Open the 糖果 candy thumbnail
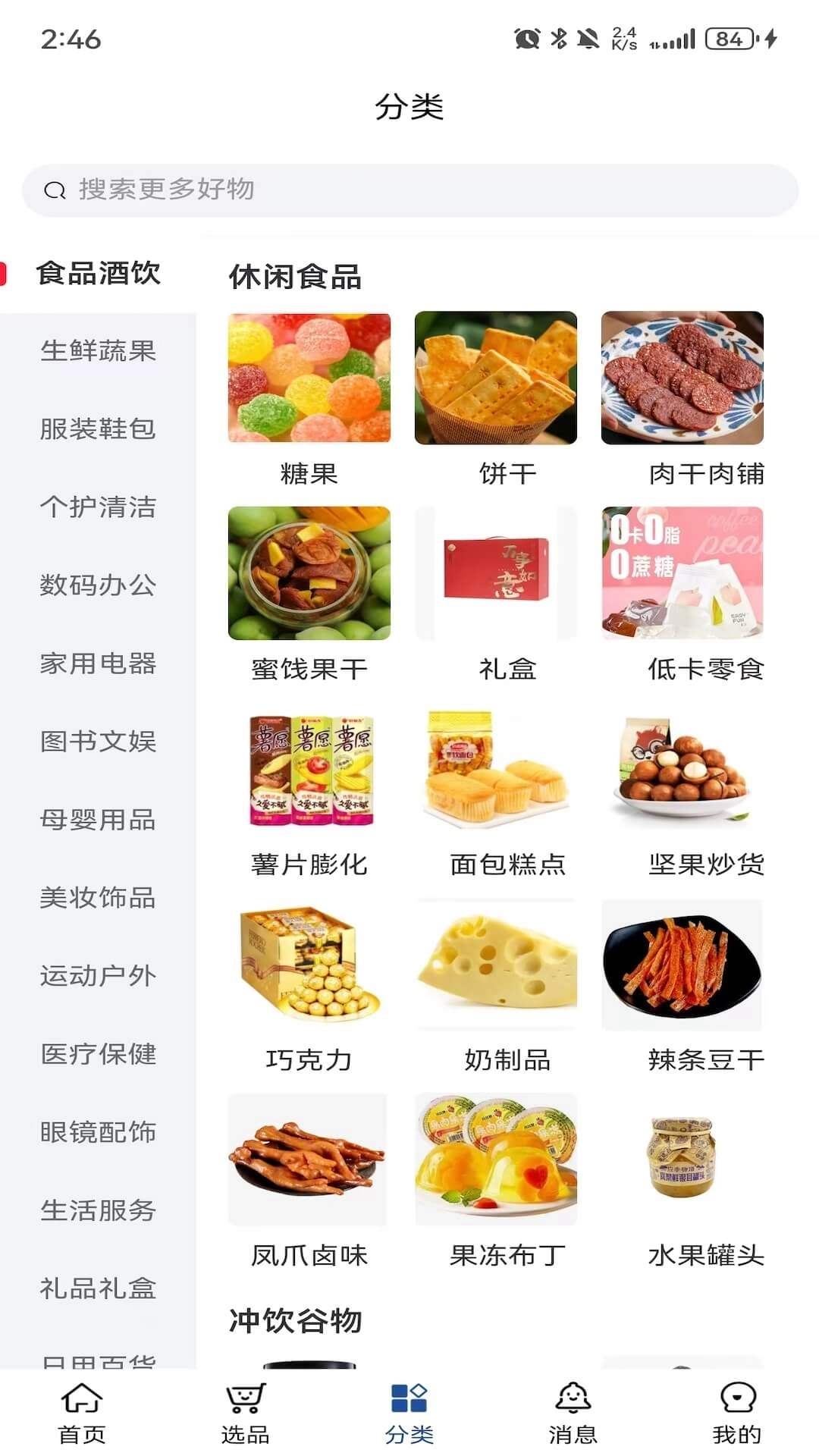Screen dimensions: 819x1456 click(x=308, y=377)
